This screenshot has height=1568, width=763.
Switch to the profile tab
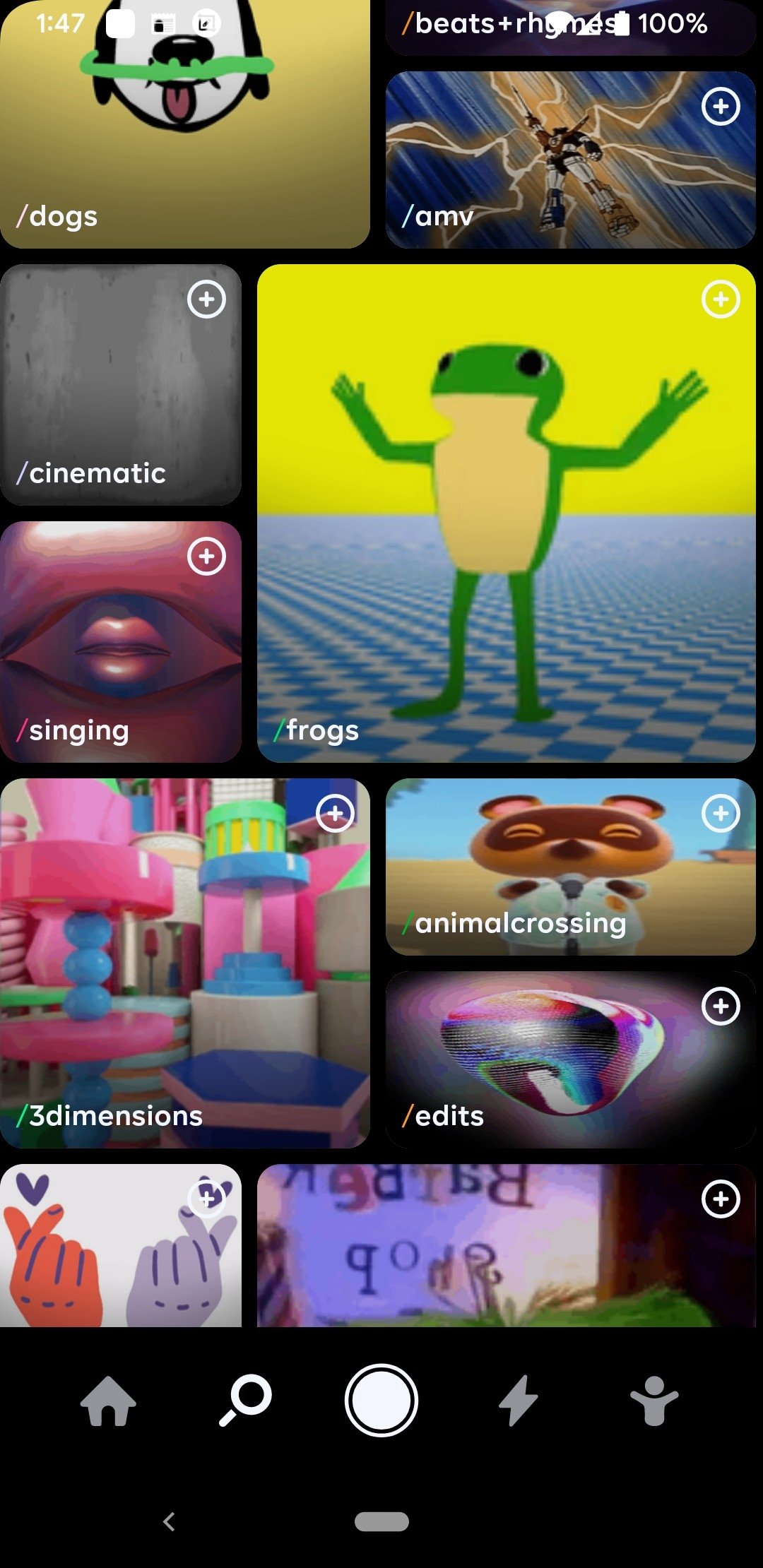pos(654,1401)
